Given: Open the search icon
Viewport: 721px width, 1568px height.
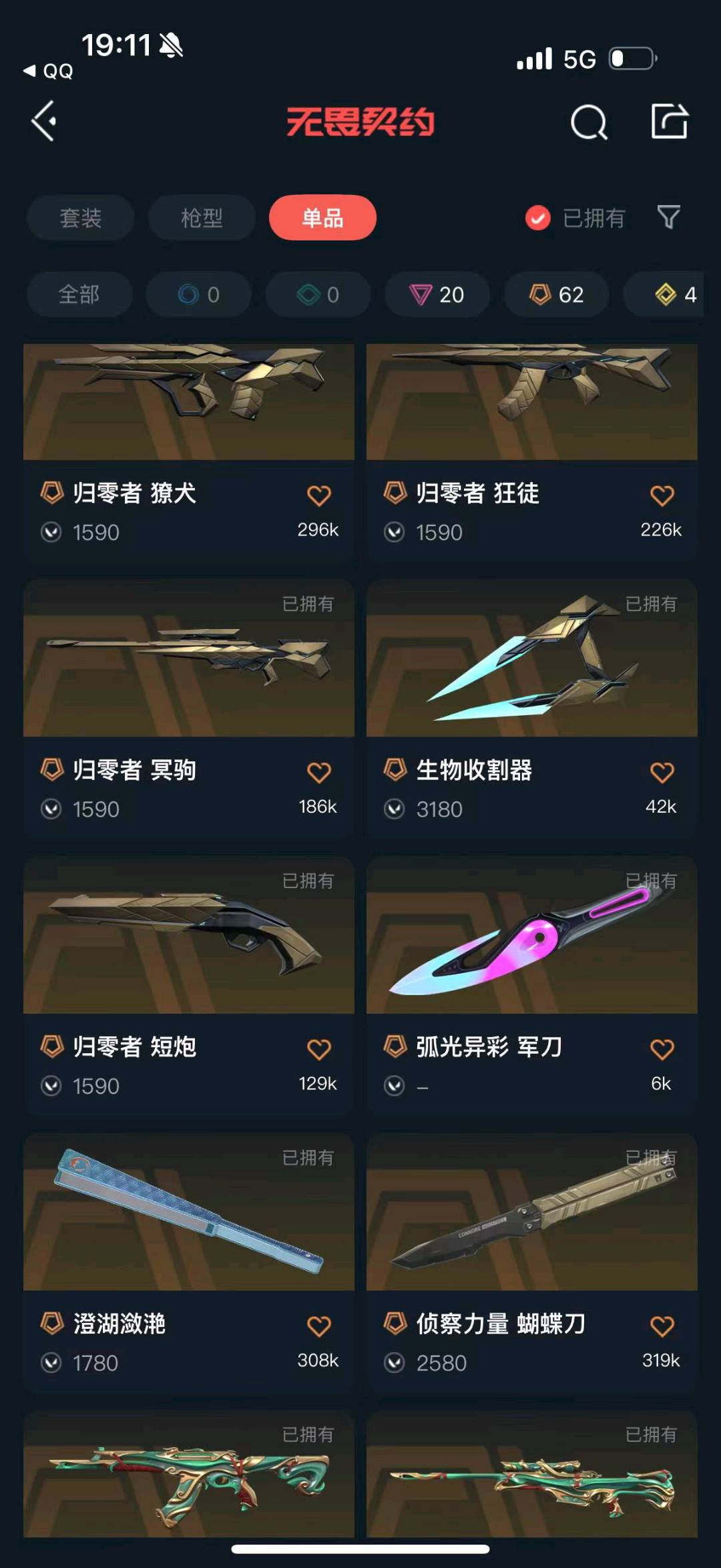Looking at the screenshot, I should click(589, 122).
